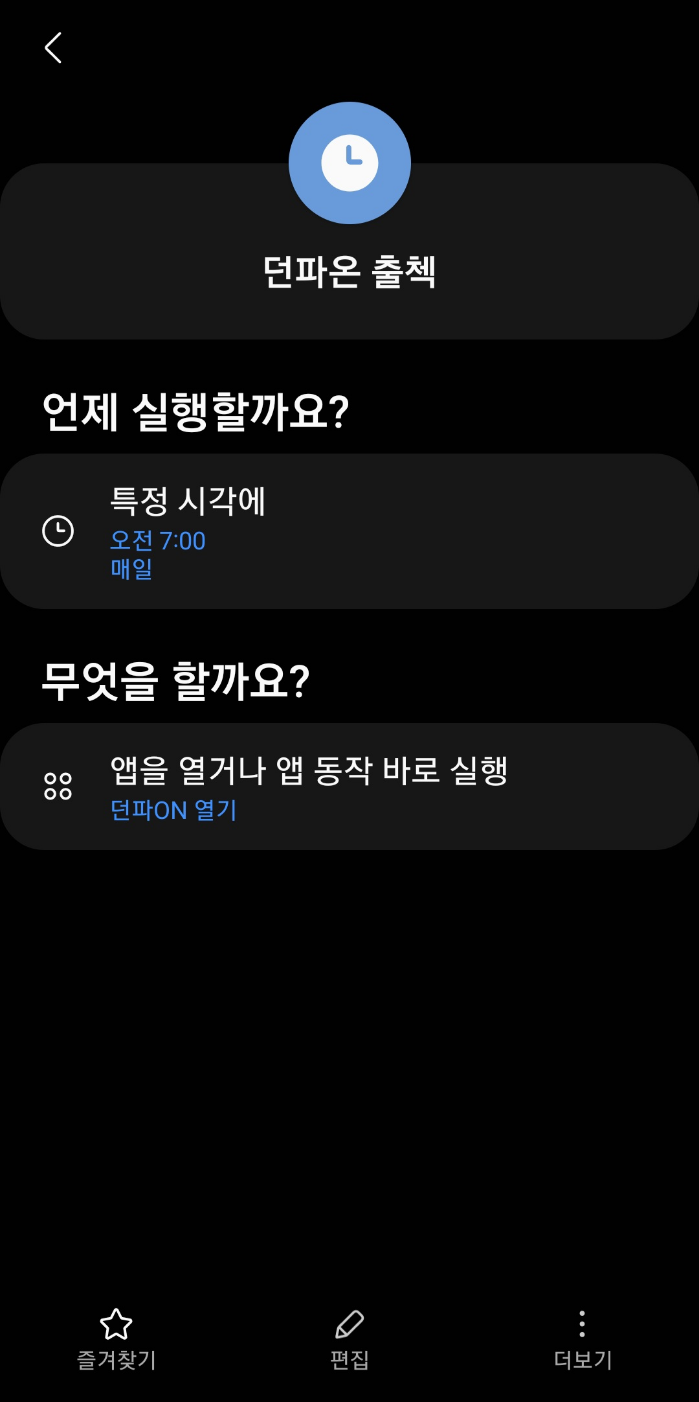The image size is (699, 1402).
Task: Open the 특정 시각에 오전 7:00 condition
Action: [349, 531]
